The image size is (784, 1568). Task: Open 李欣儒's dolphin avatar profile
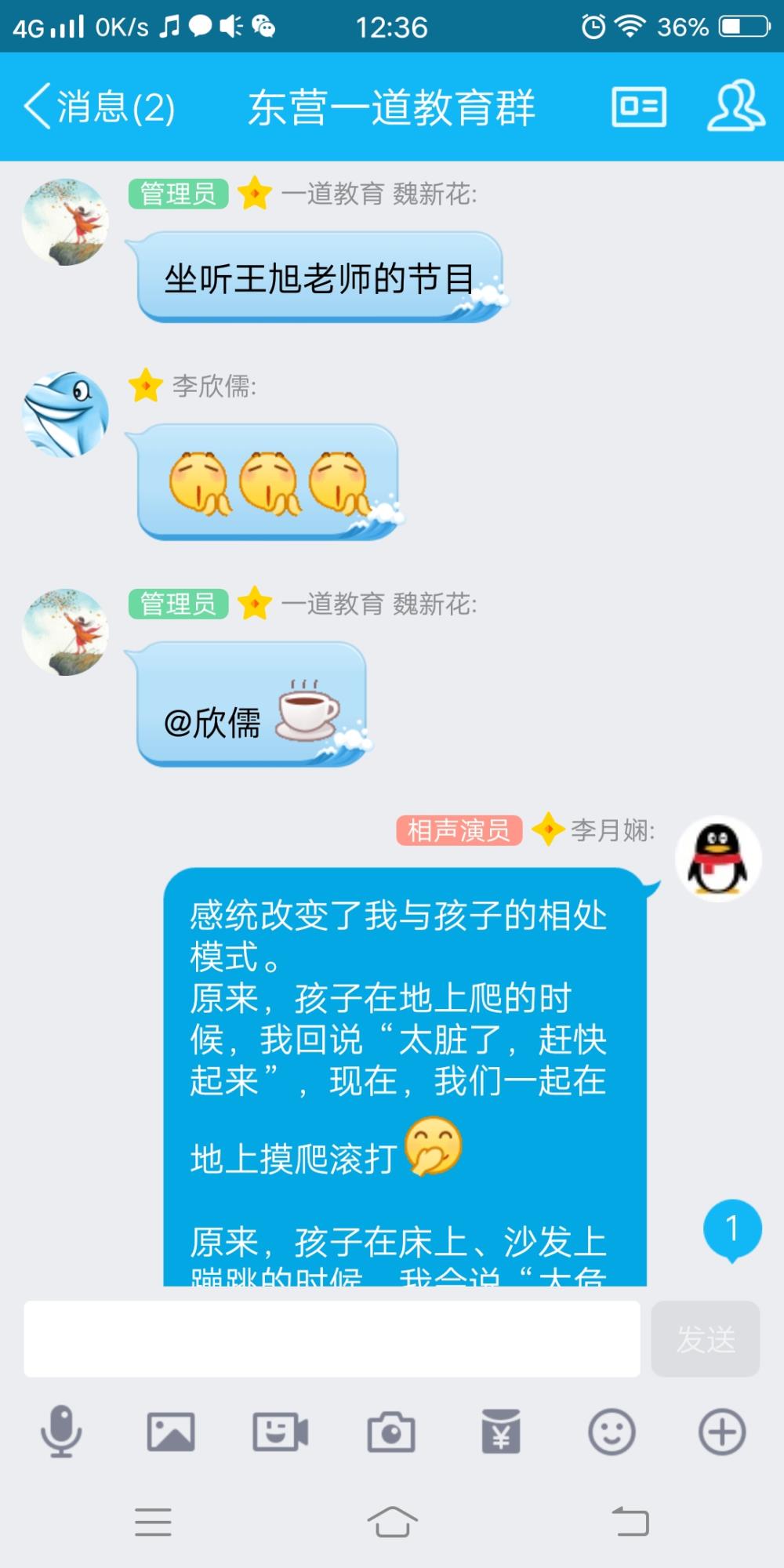[x=65, y=415]
